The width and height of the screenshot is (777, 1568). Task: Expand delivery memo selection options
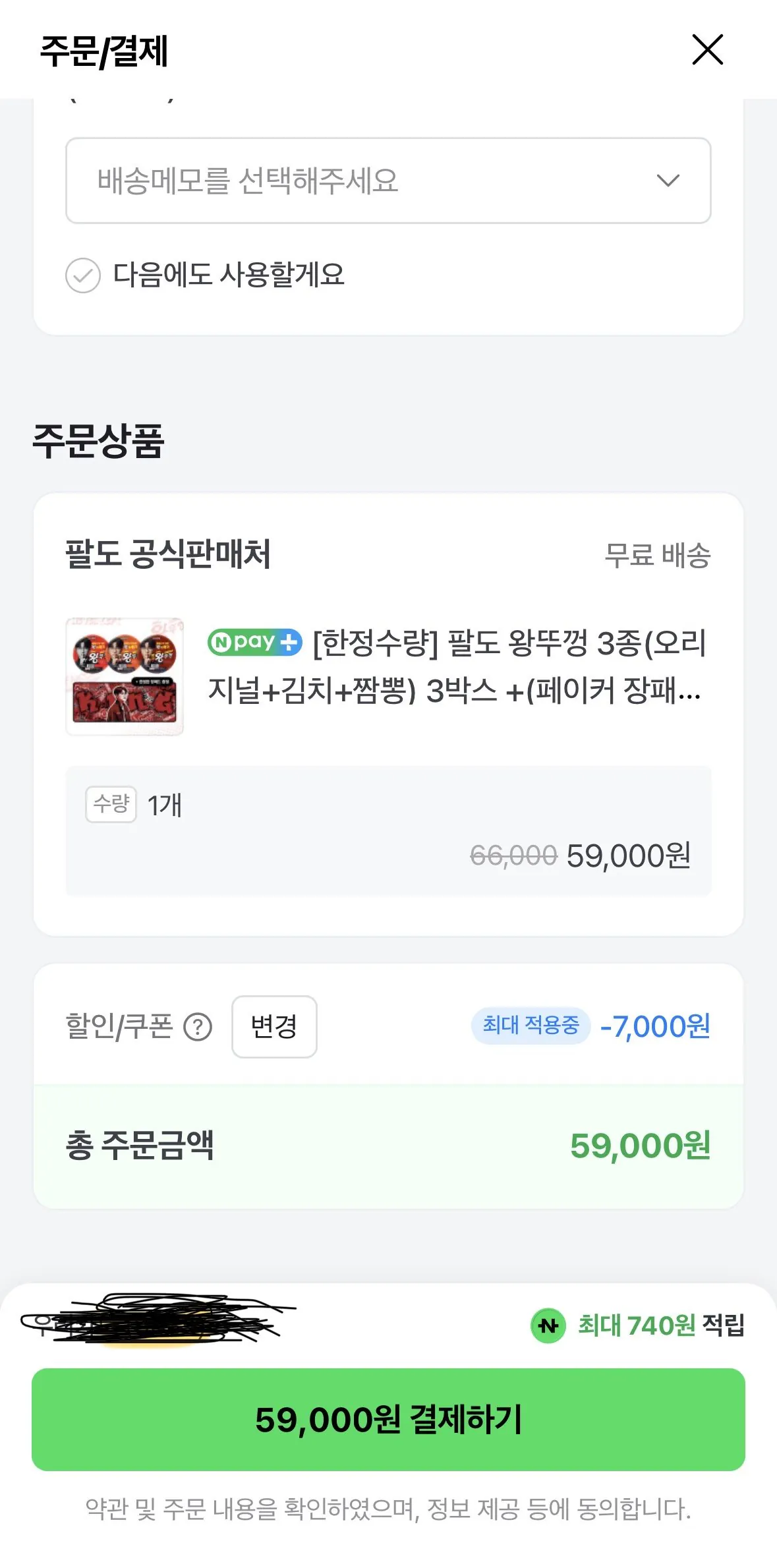(388, 180)
